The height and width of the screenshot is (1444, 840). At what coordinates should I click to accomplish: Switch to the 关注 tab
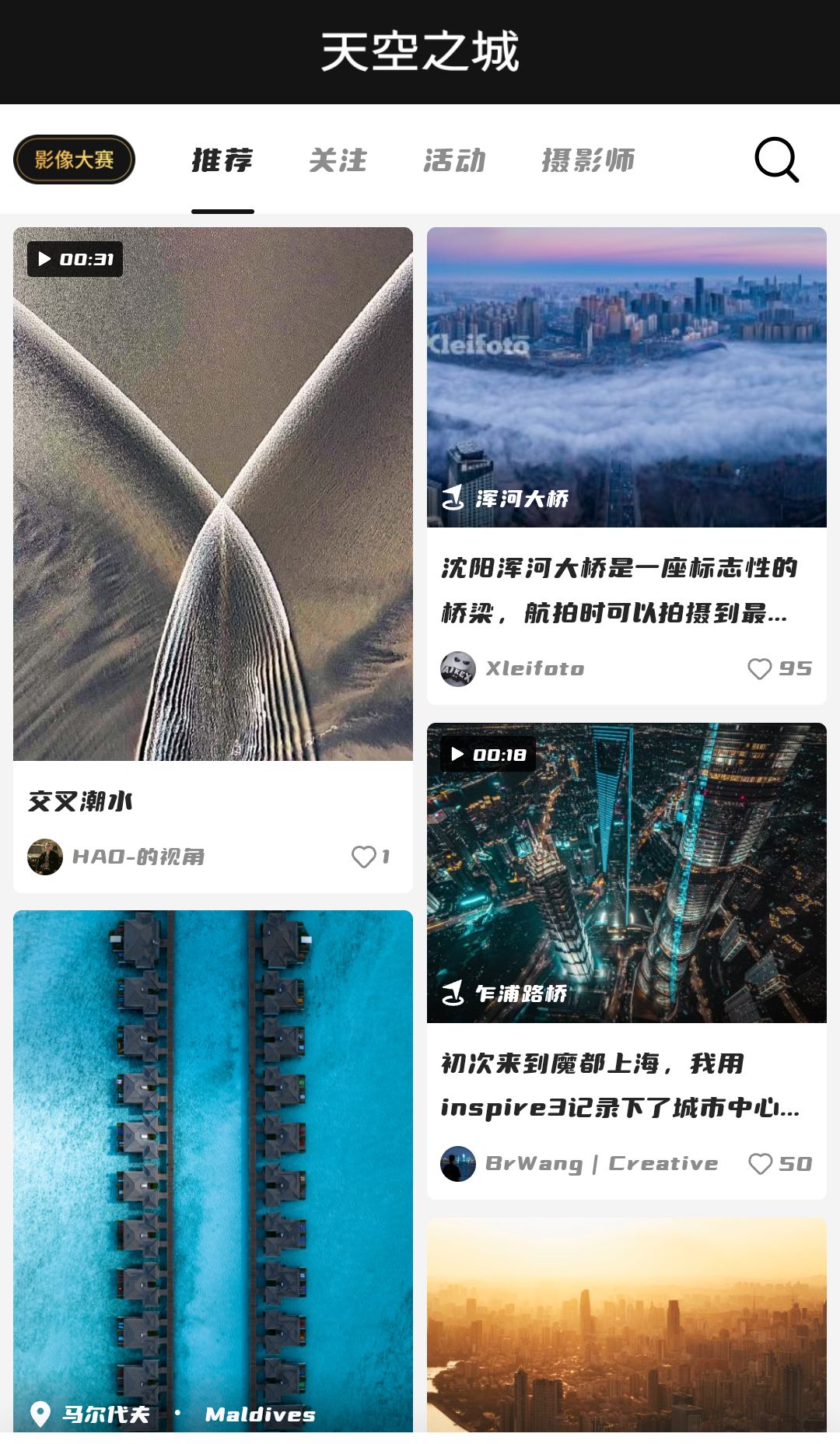click(x=338, y=160)
